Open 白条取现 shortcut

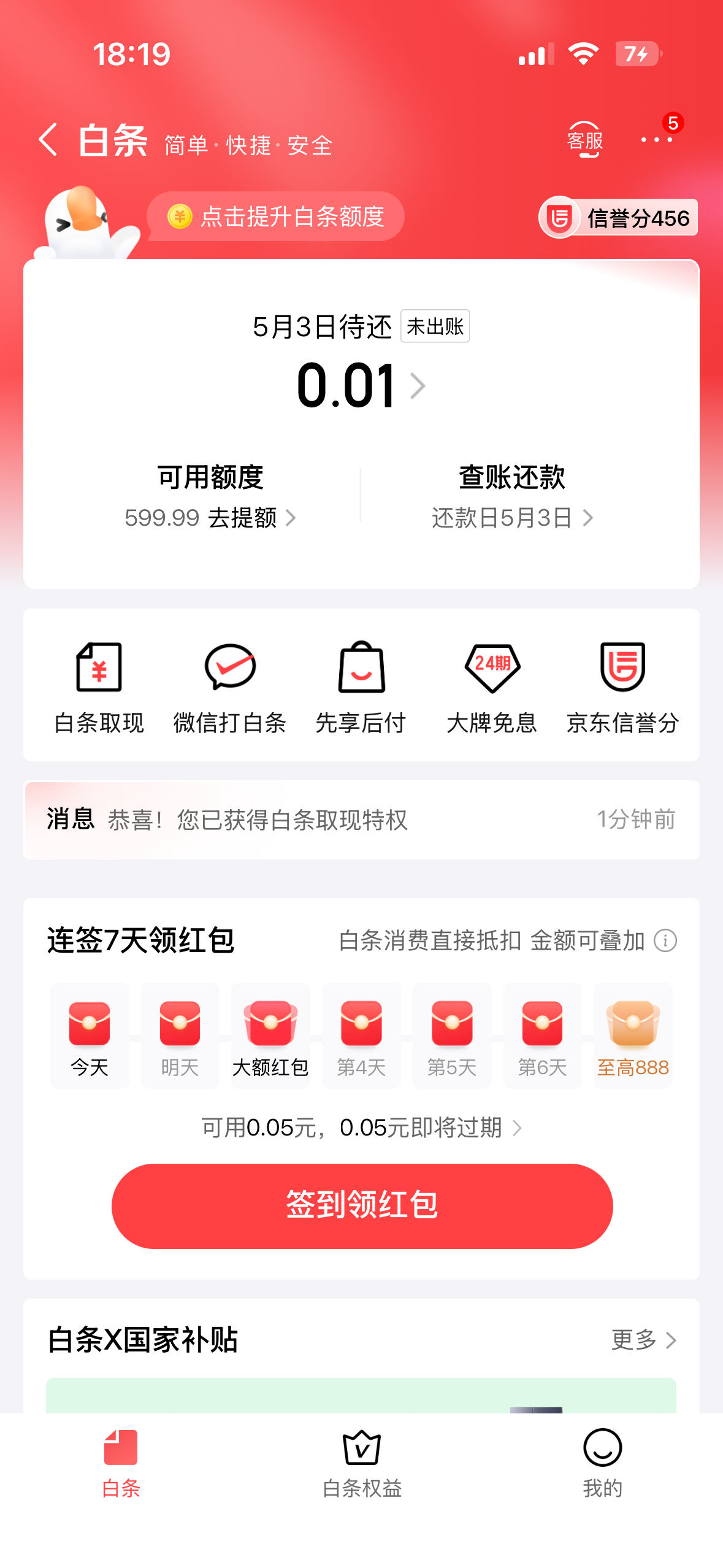click(x=99, y=687)
